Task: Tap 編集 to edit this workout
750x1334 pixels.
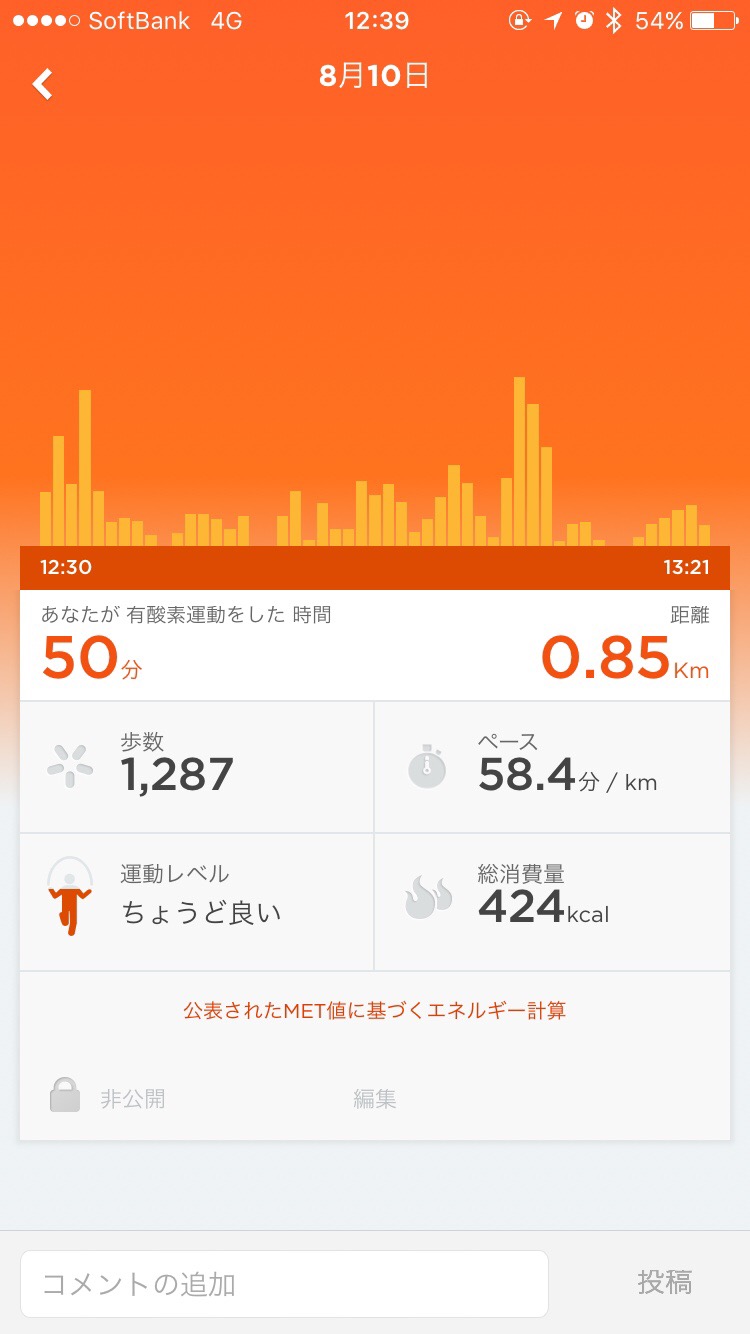Action: 374,1098
